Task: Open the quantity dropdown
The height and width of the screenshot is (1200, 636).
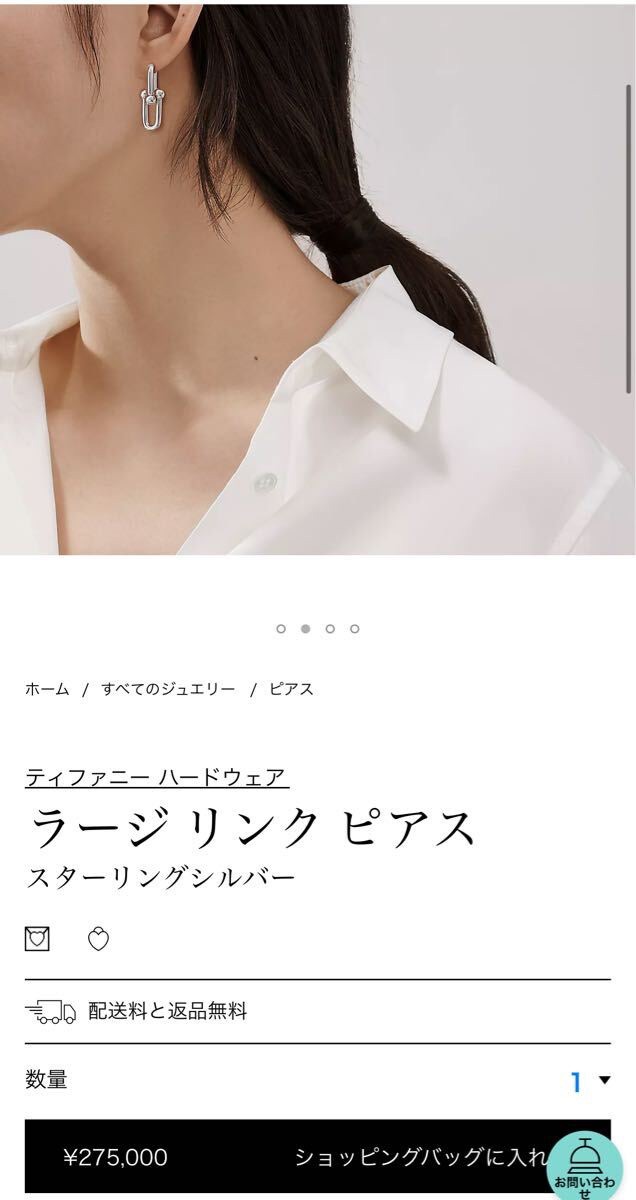Action: 590,1081
